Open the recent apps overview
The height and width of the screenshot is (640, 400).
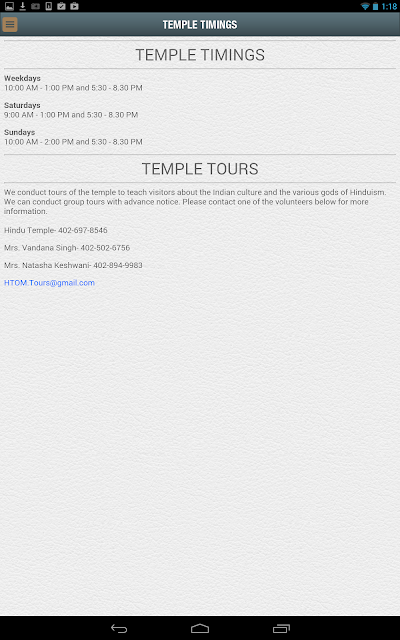click(x=281, y=629)
